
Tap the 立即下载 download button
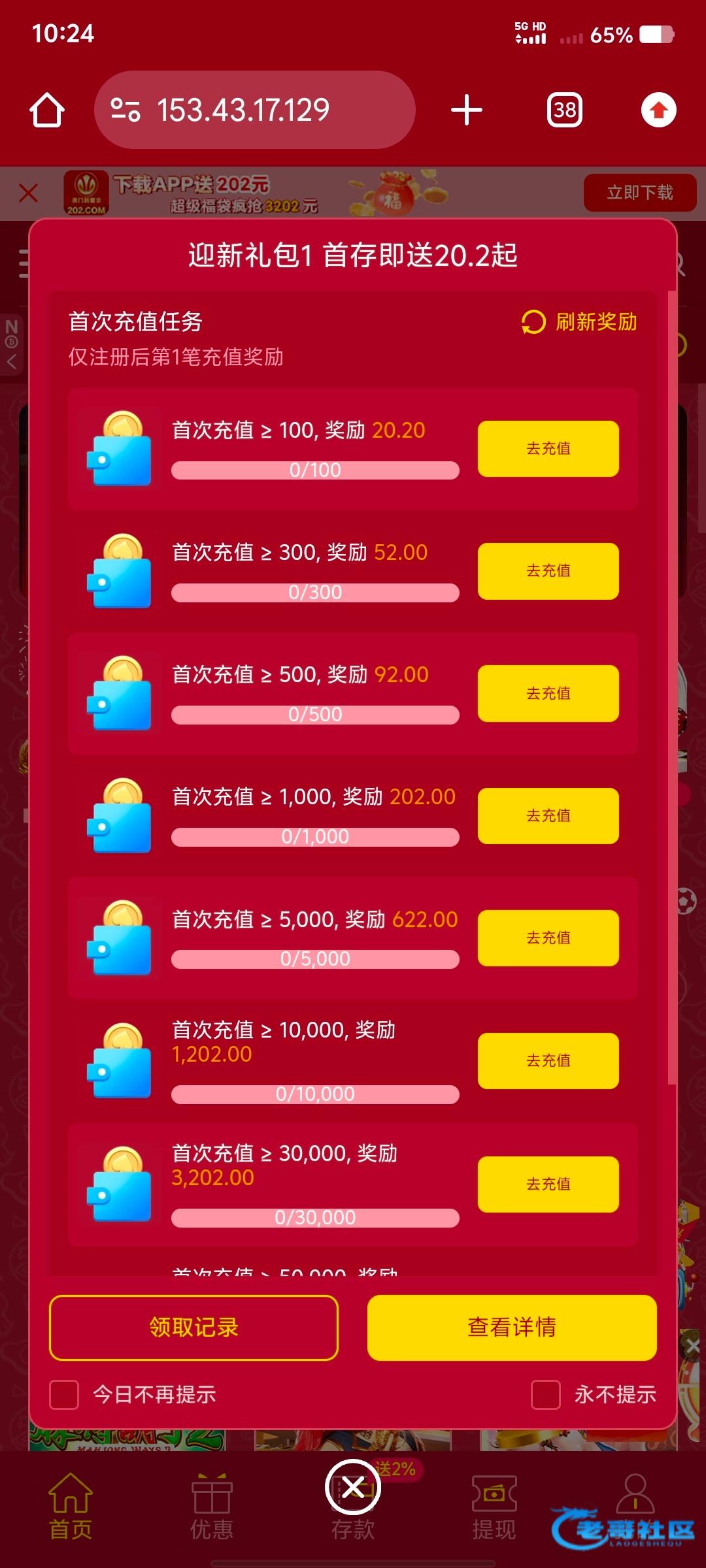639,193
